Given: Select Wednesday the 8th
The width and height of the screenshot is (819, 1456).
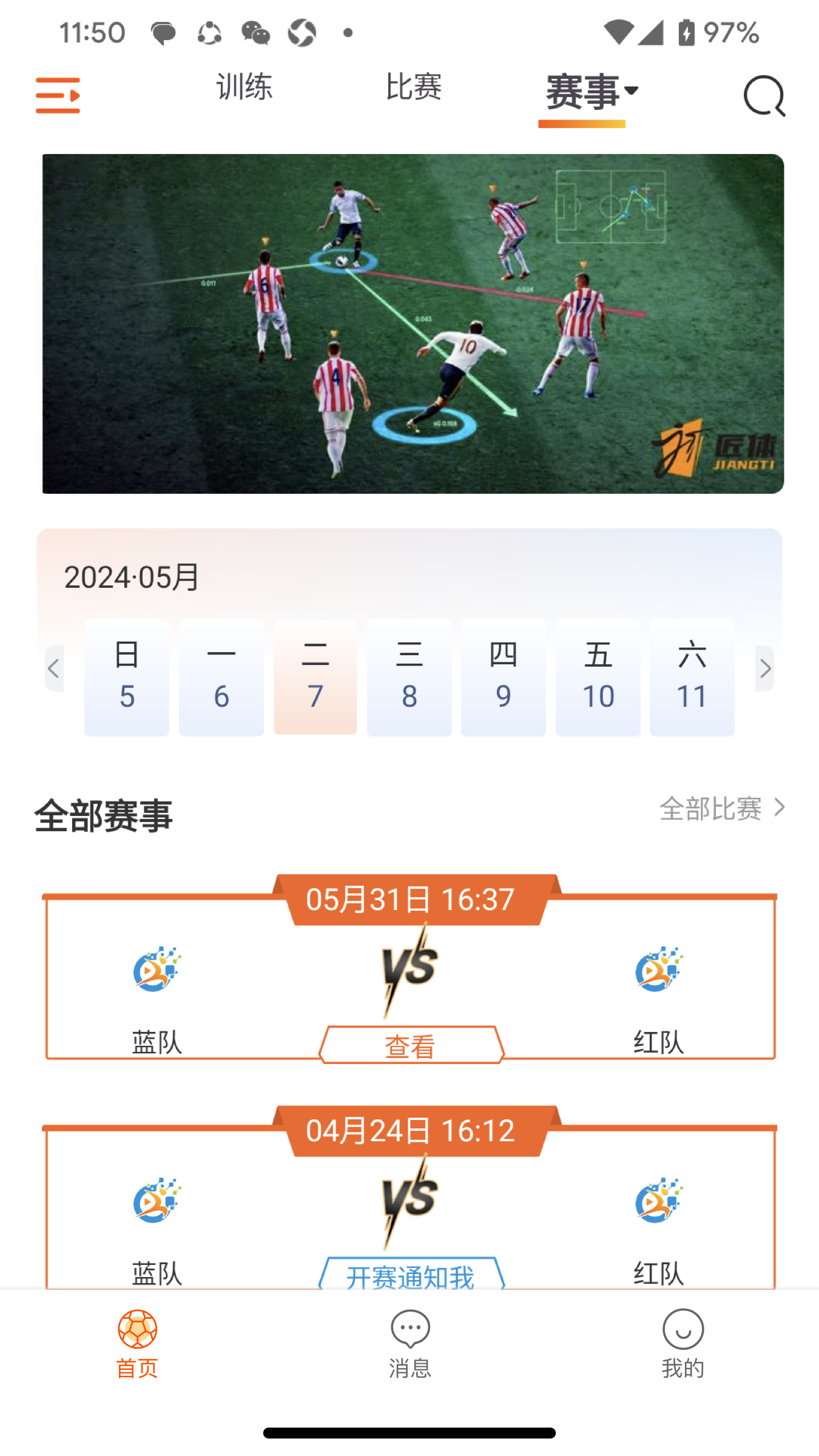Looking at the screenshot, I should 409,677.
